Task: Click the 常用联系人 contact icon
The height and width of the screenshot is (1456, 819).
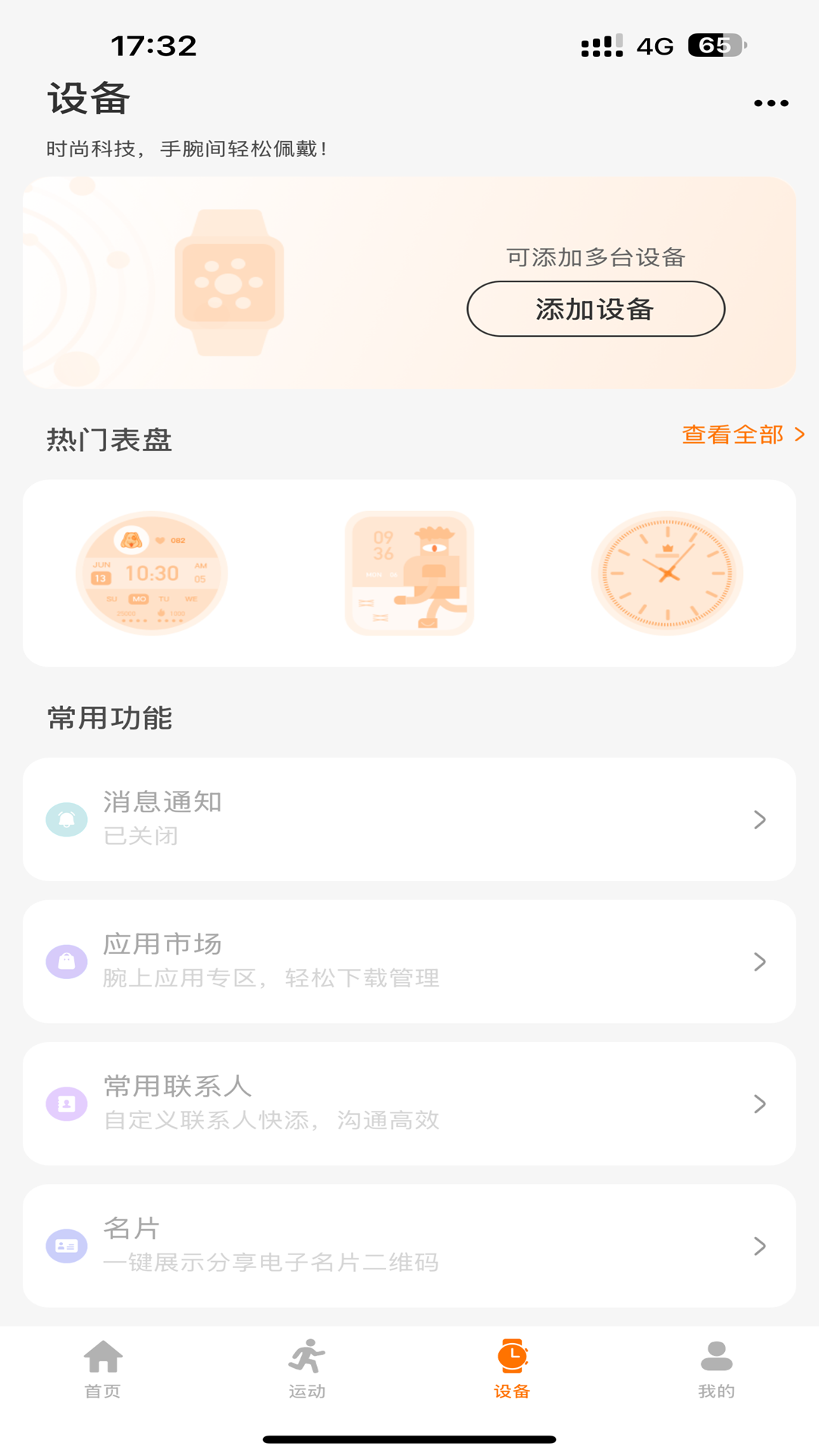Action: (67, 1103)
